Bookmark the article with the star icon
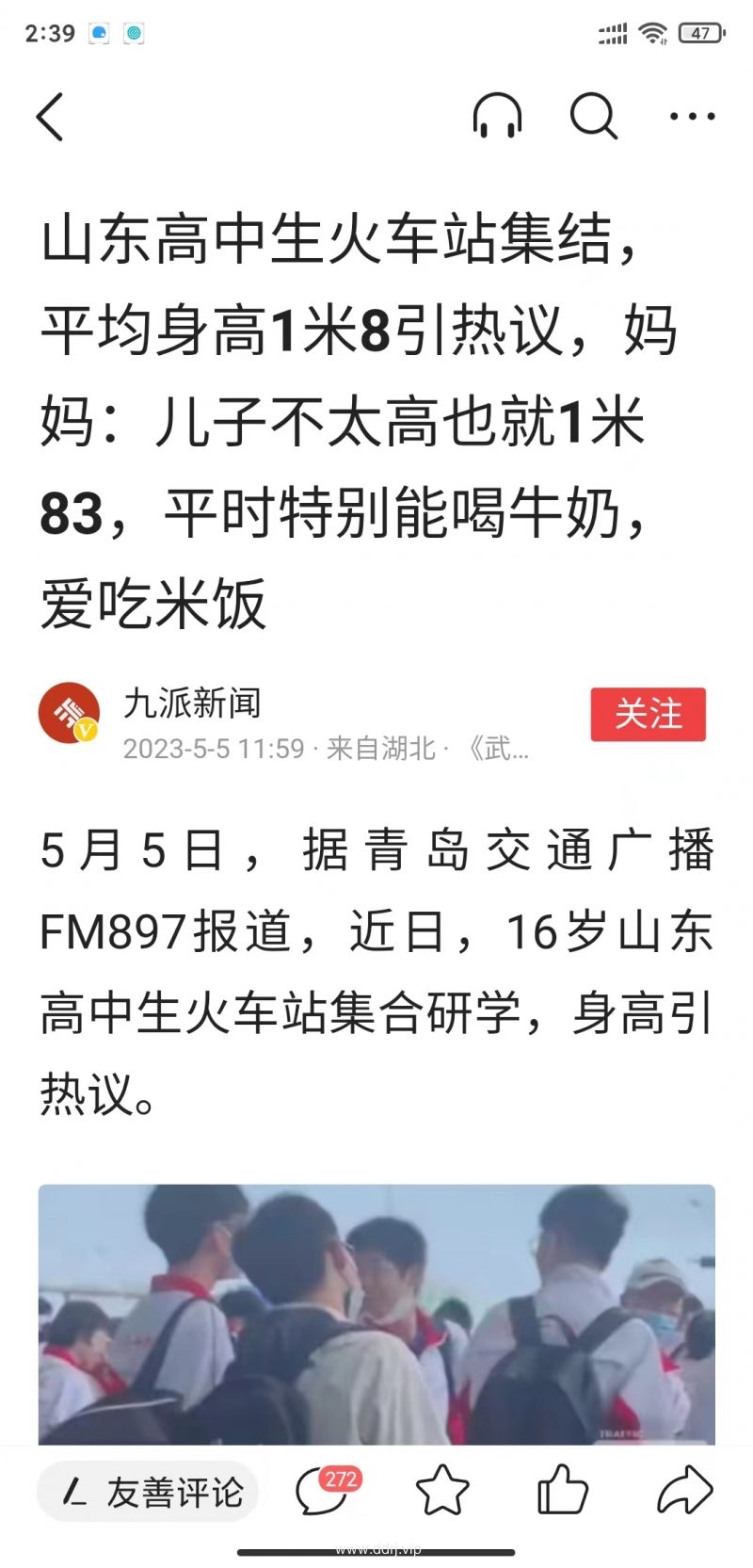This screenshot has height=1568, width=753. click(x=441, y=1492)
